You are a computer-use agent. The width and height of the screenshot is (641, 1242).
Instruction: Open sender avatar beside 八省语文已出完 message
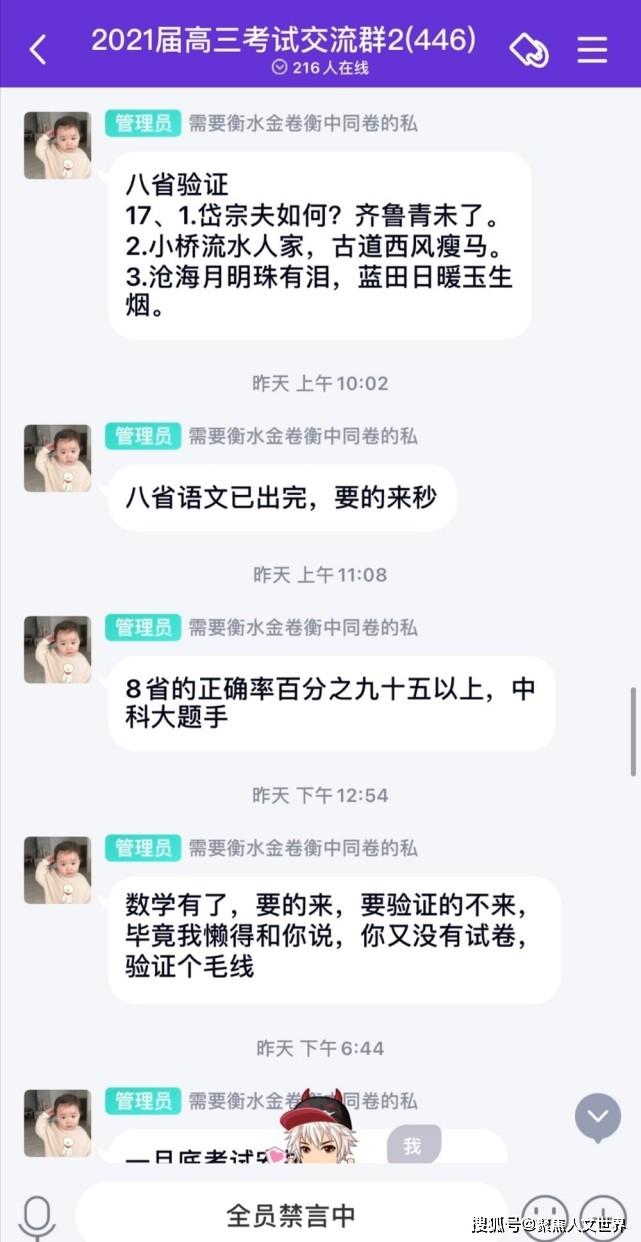(57, 458)
